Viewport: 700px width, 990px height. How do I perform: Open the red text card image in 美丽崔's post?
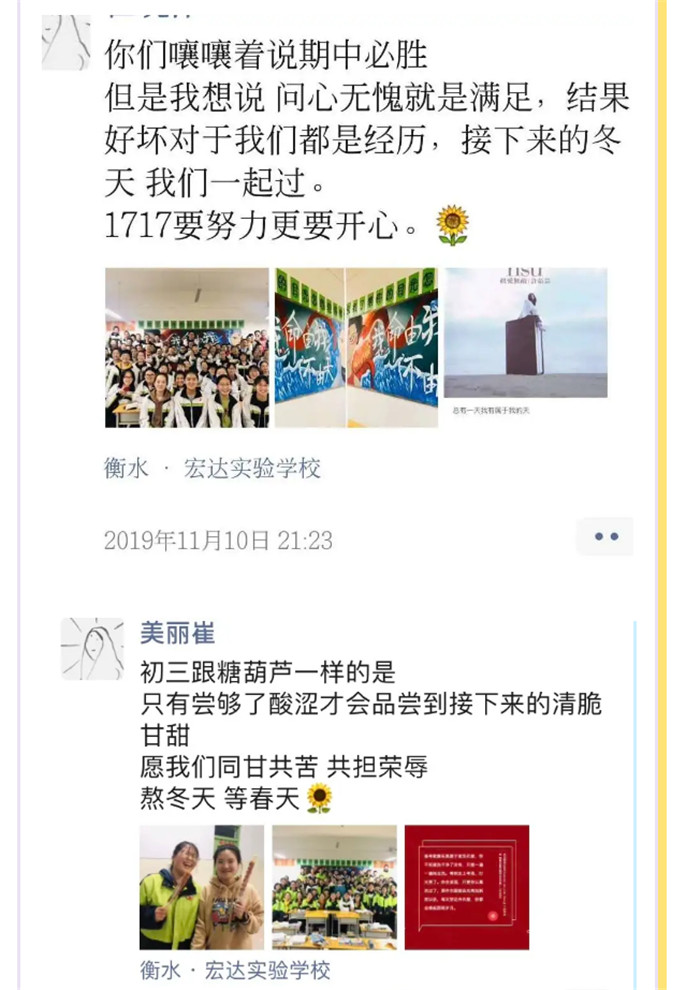click(466, 886)
